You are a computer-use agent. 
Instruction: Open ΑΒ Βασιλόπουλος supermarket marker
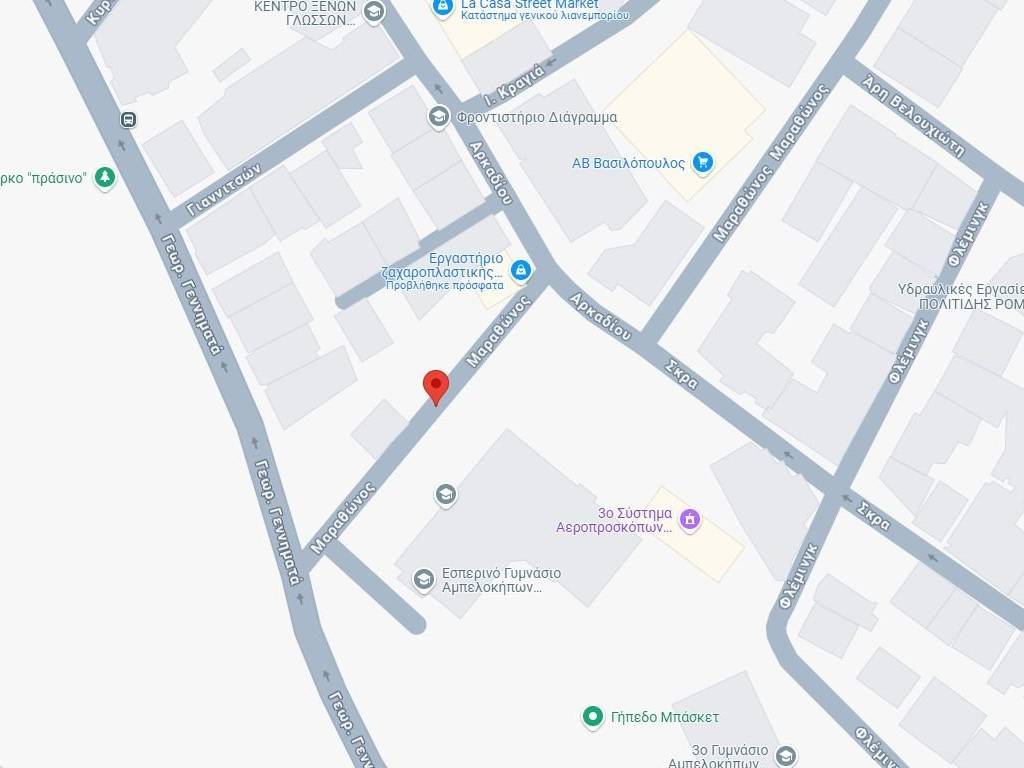pyautogui.click(x=702, y=162)
